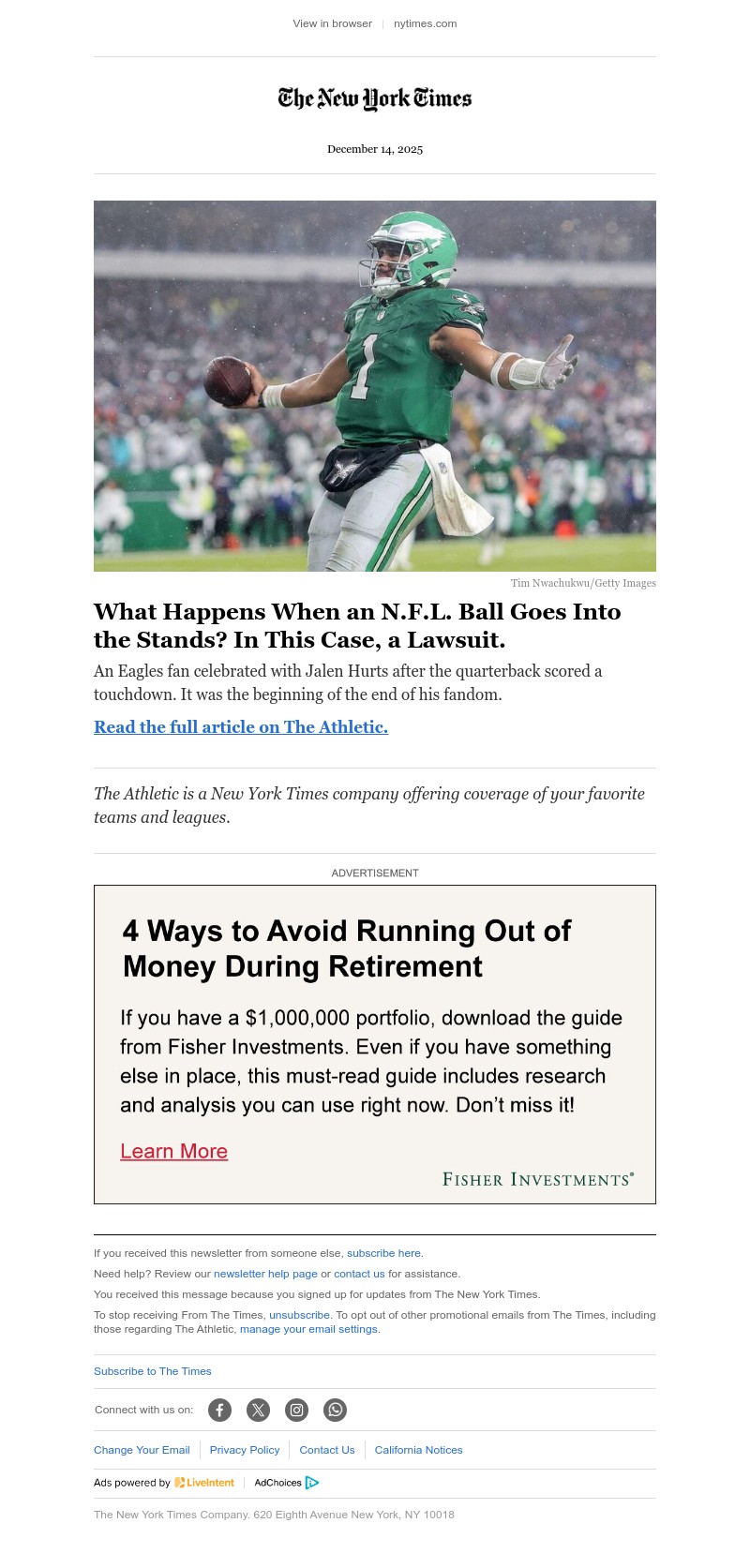This screenshot has width=750, height=1568.
Task: Open 'View in browser'
Action: pos(332,23)
